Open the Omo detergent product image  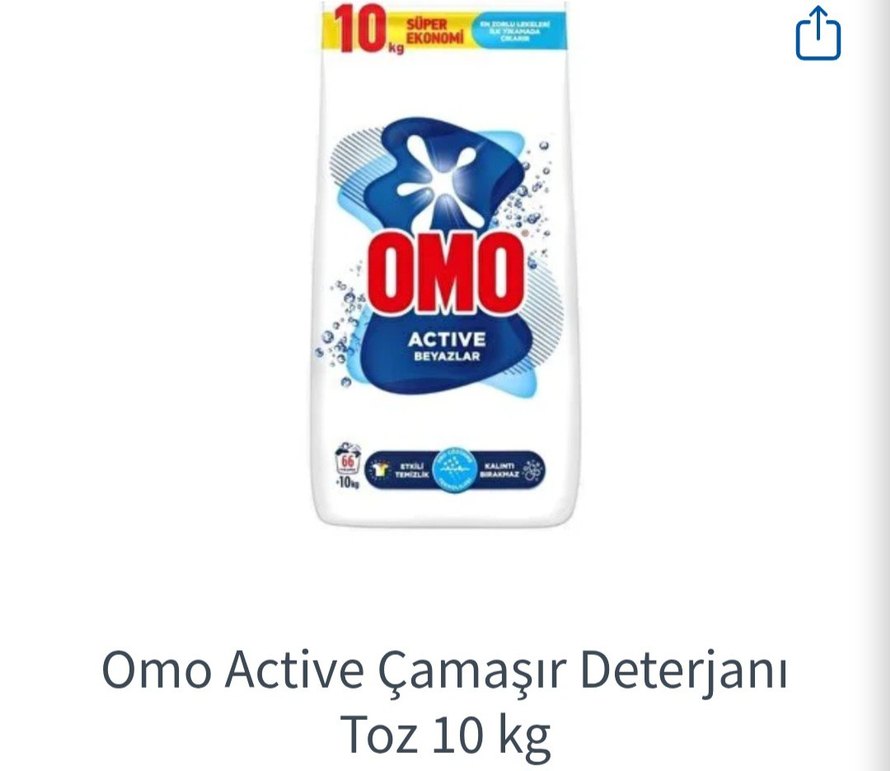[445, 265]
